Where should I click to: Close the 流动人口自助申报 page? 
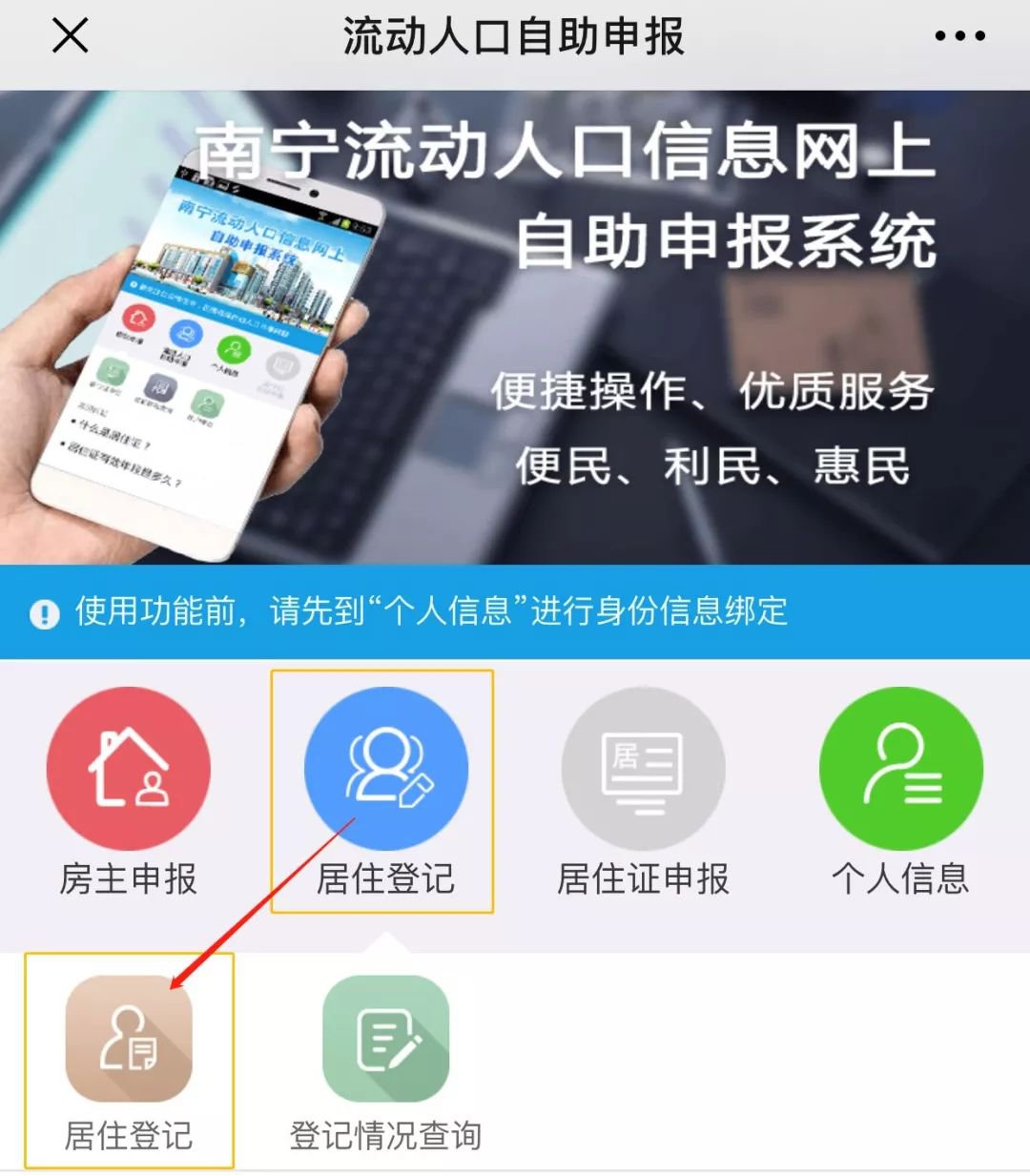point(70,36)
